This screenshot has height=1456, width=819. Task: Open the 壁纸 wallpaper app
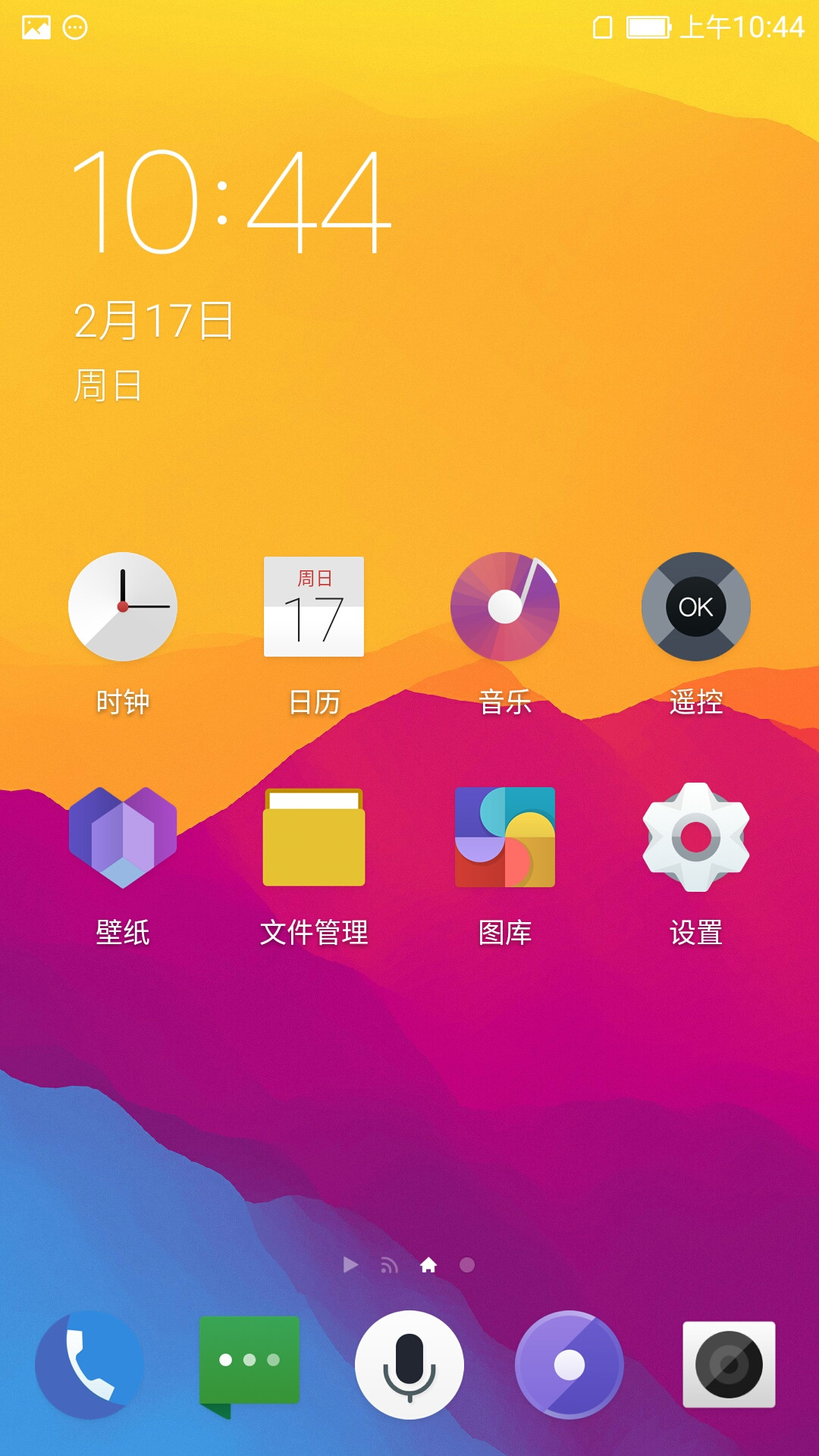(123, 837)
